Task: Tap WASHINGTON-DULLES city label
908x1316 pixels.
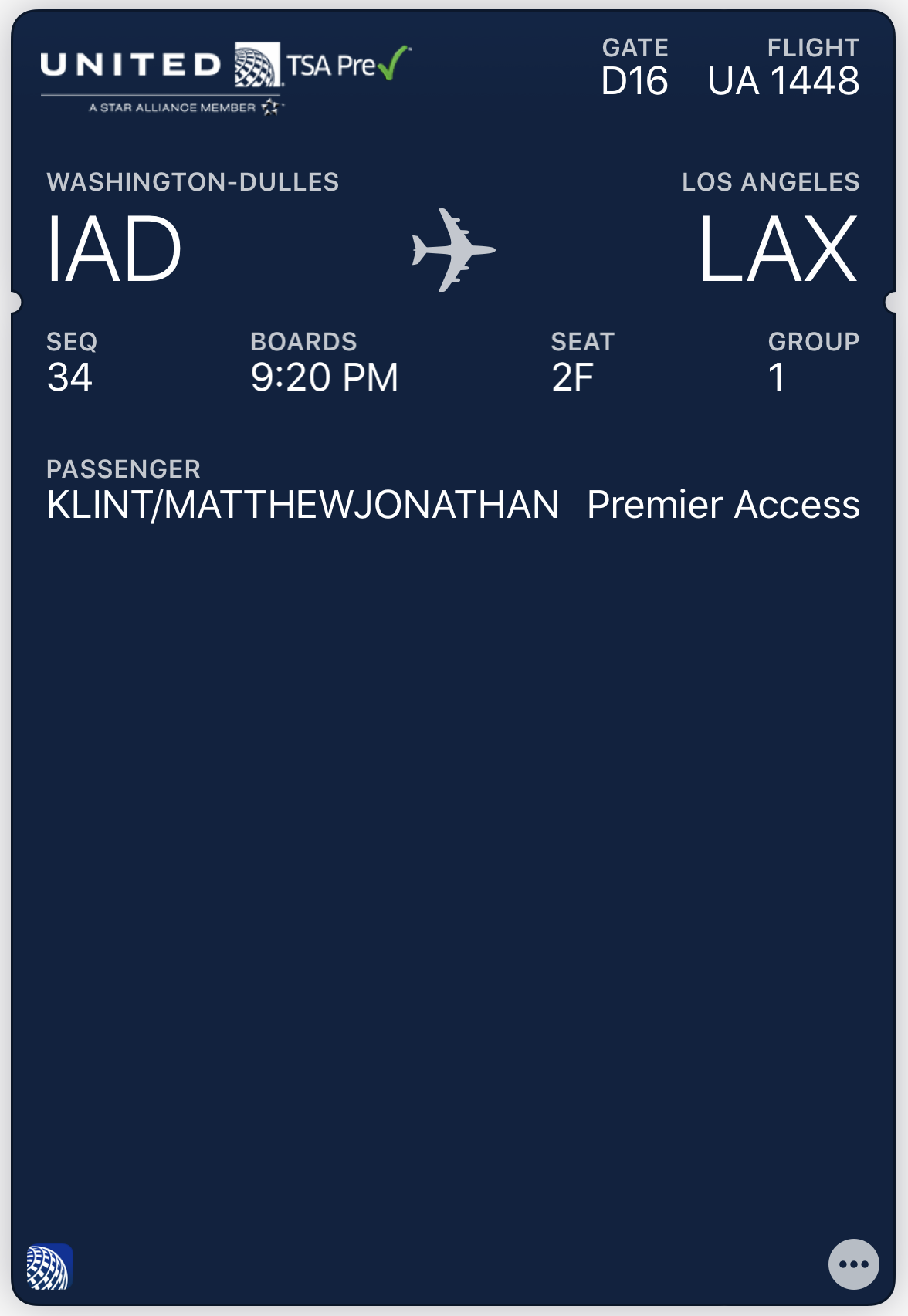Action: point(193,183)
